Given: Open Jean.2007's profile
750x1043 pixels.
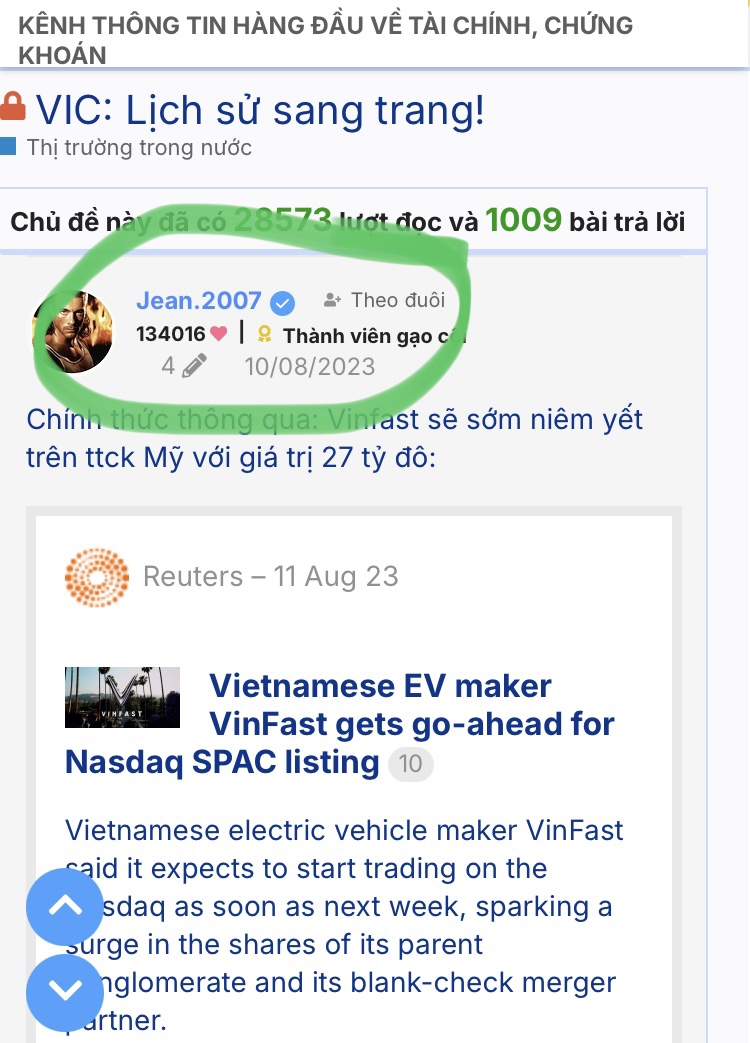Looking at the screenshot, I should tap(198, 301).
